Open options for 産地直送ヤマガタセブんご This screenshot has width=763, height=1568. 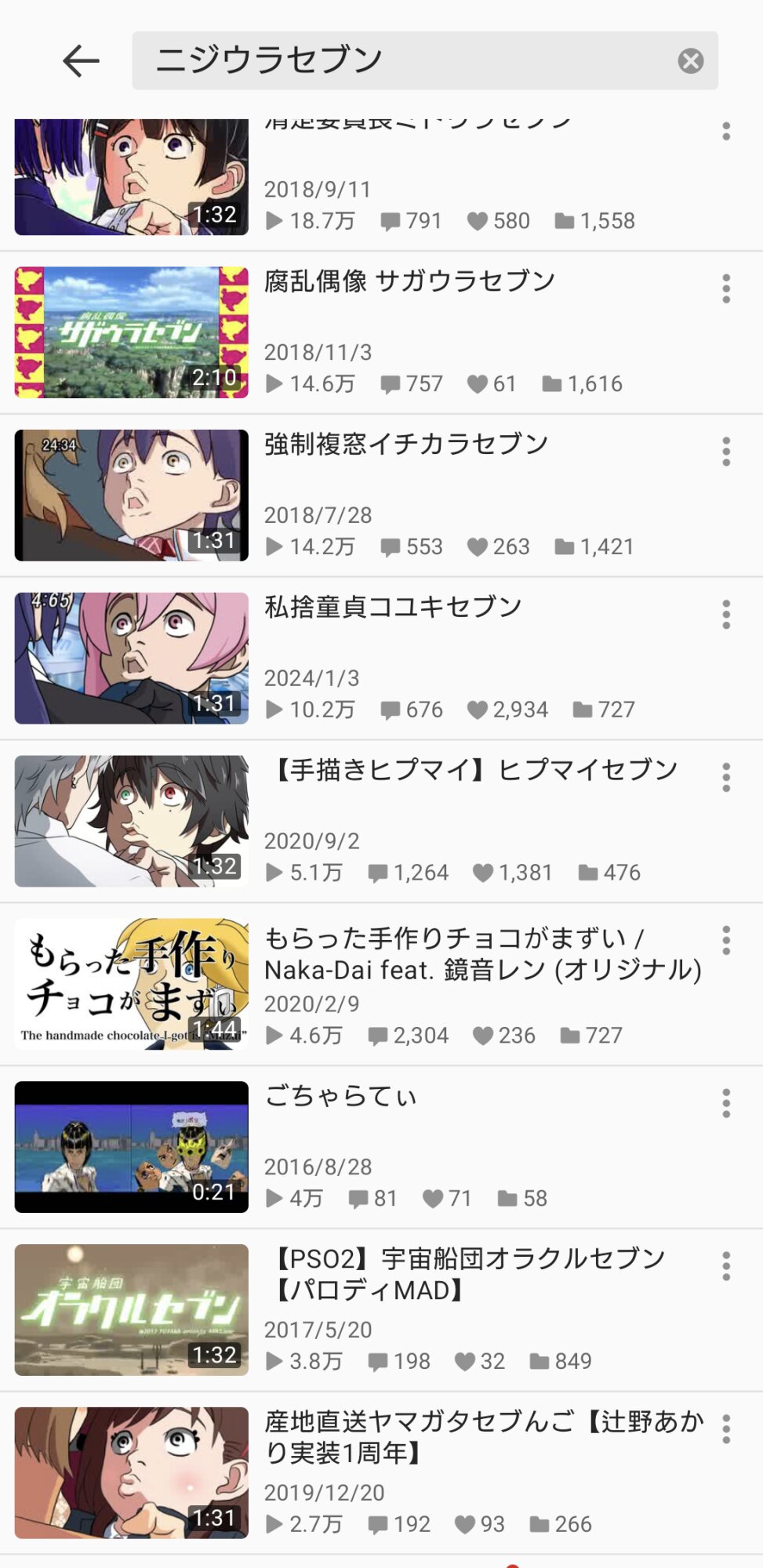(x=726, y=1429)
